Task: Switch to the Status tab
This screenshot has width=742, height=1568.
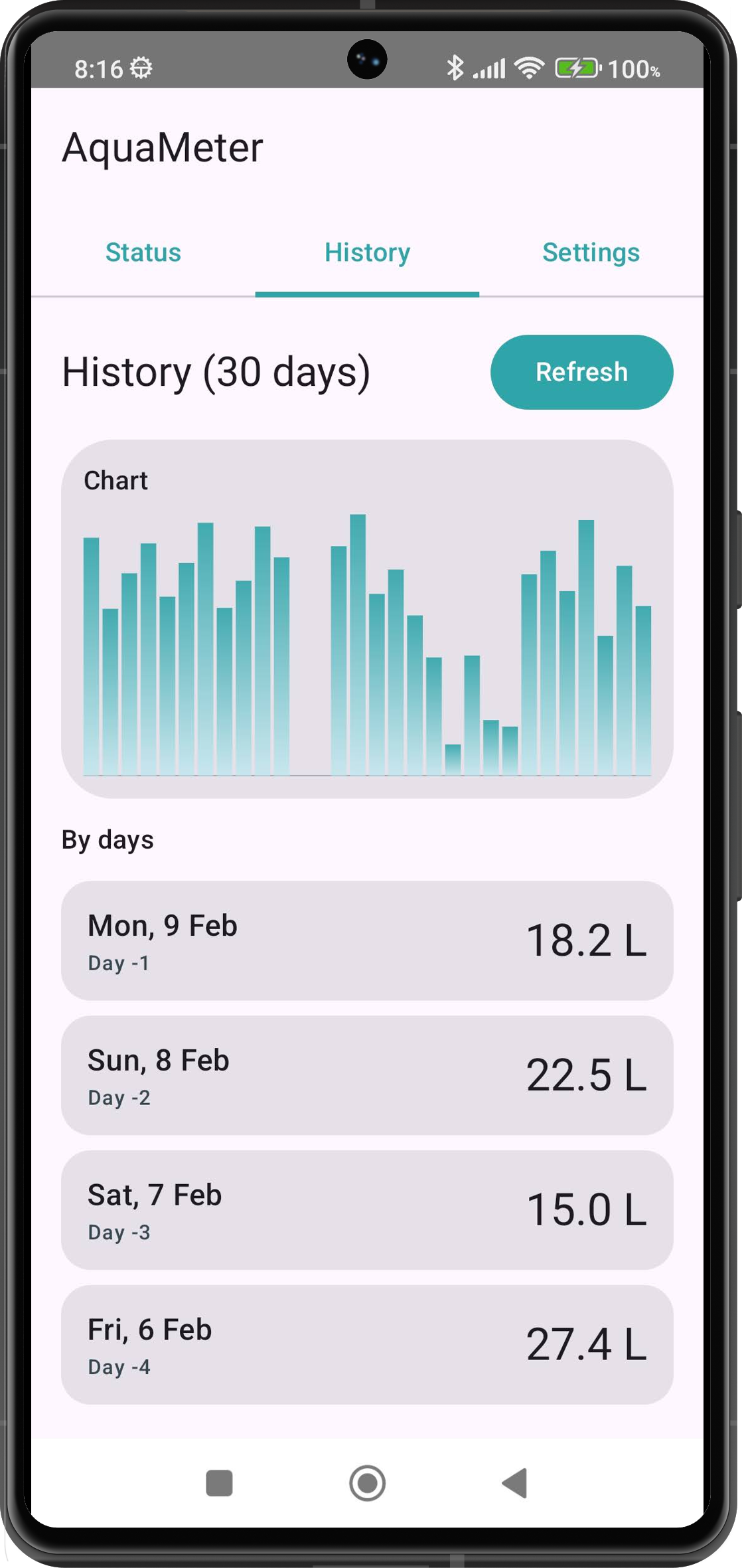Action: [x=143, y=253]
